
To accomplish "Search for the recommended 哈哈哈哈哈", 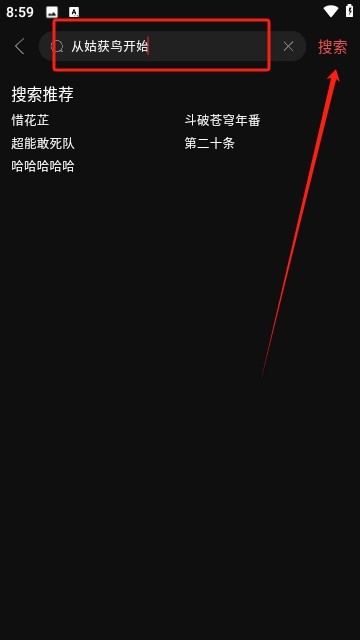I will [x=43, y=166].
